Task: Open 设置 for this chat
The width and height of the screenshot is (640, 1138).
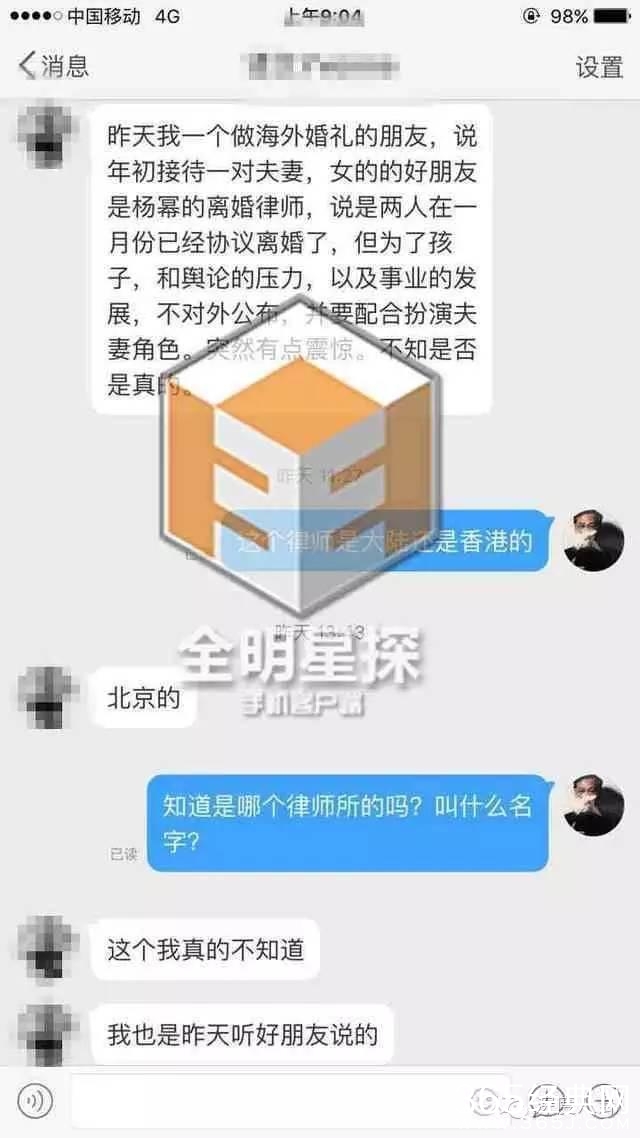Action: pos(599,67)
